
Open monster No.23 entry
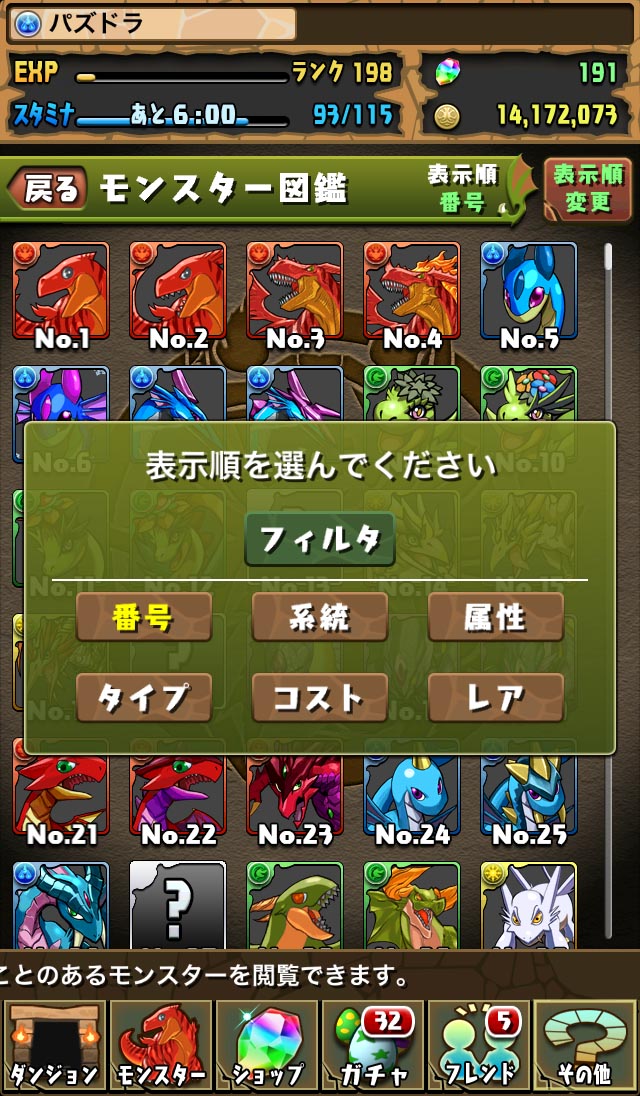(295, 795)
